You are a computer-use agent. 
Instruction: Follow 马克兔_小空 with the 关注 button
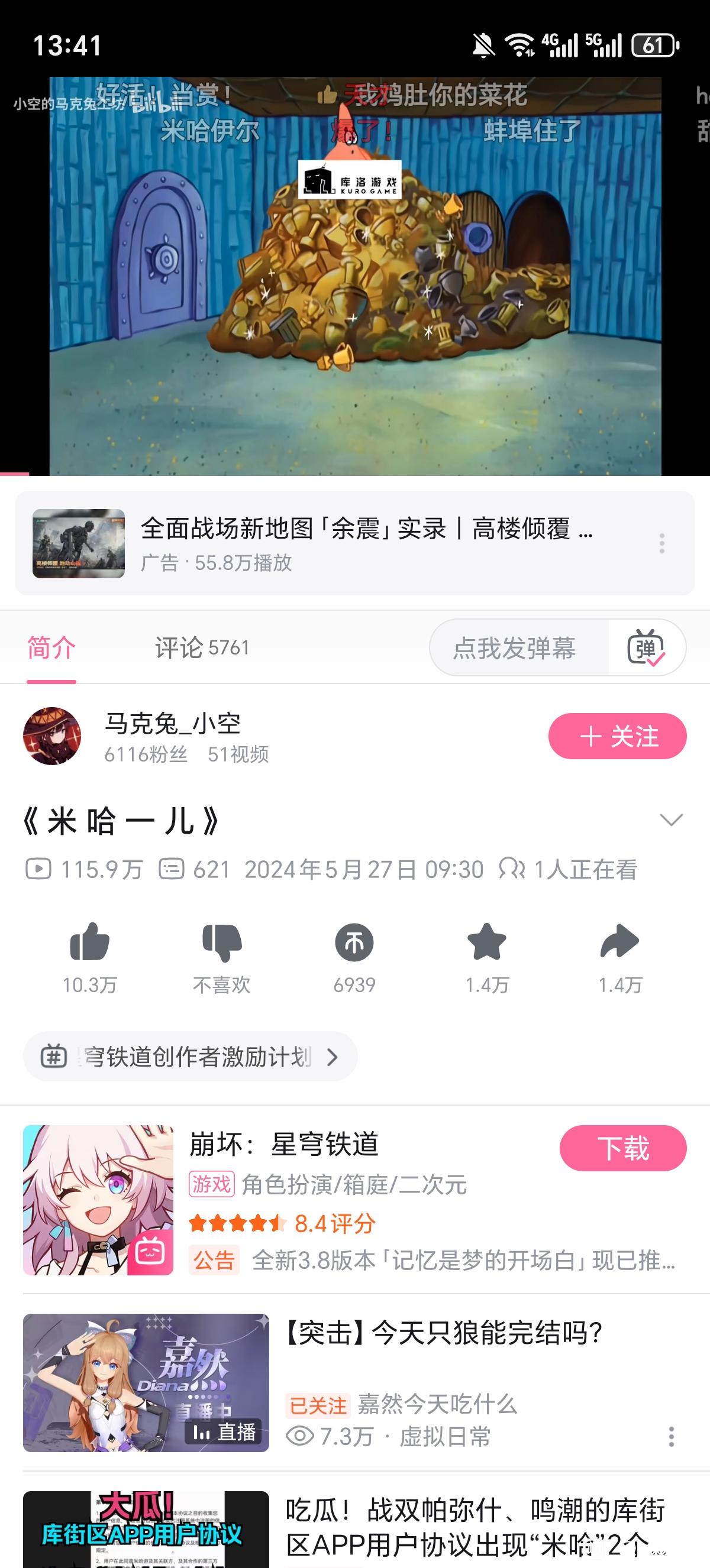pyautogui.click(x=617, y=737)
